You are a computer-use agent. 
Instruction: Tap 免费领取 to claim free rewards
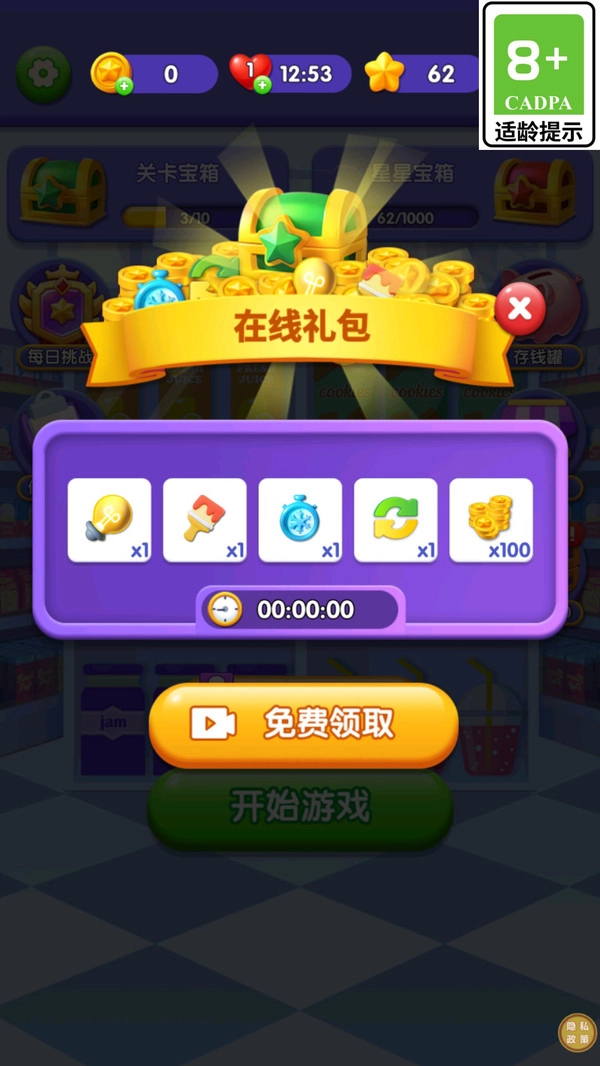pos(303,725)
